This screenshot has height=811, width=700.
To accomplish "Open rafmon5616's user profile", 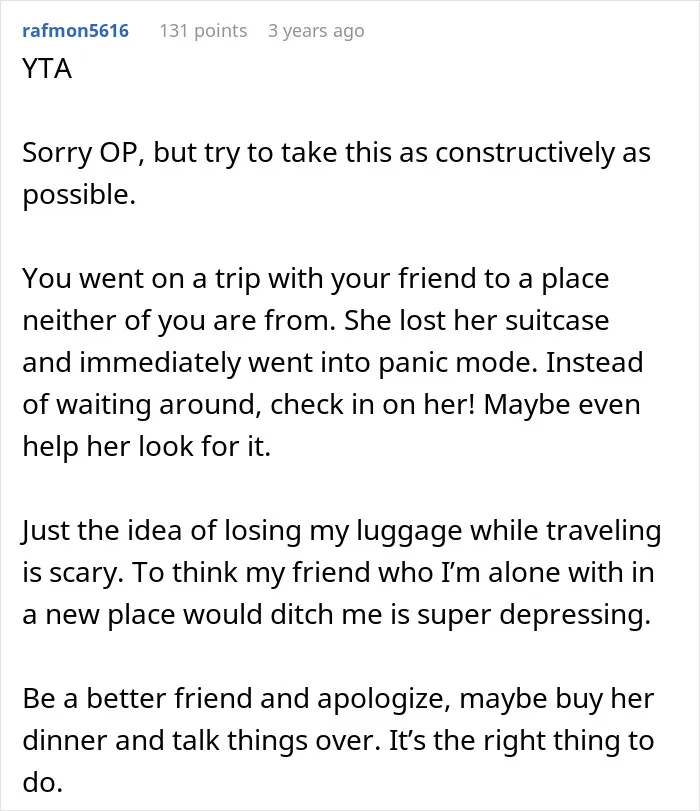I will pyautogui.click(x=76, y=31).
